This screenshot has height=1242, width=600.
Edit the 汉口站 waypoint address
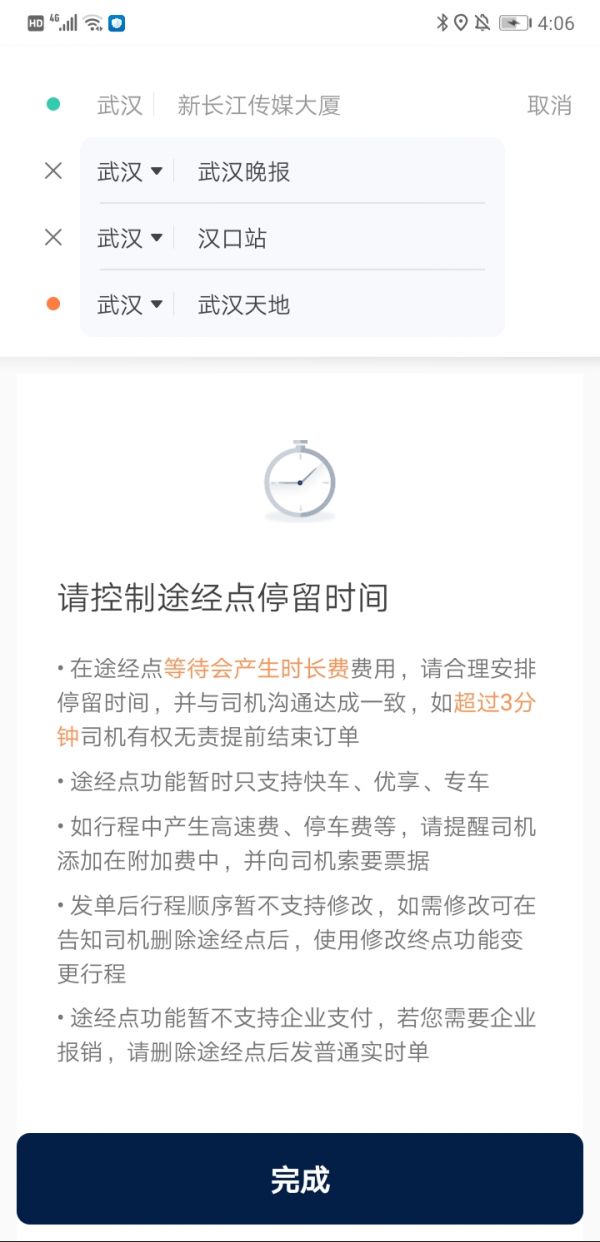coord(330,238)
